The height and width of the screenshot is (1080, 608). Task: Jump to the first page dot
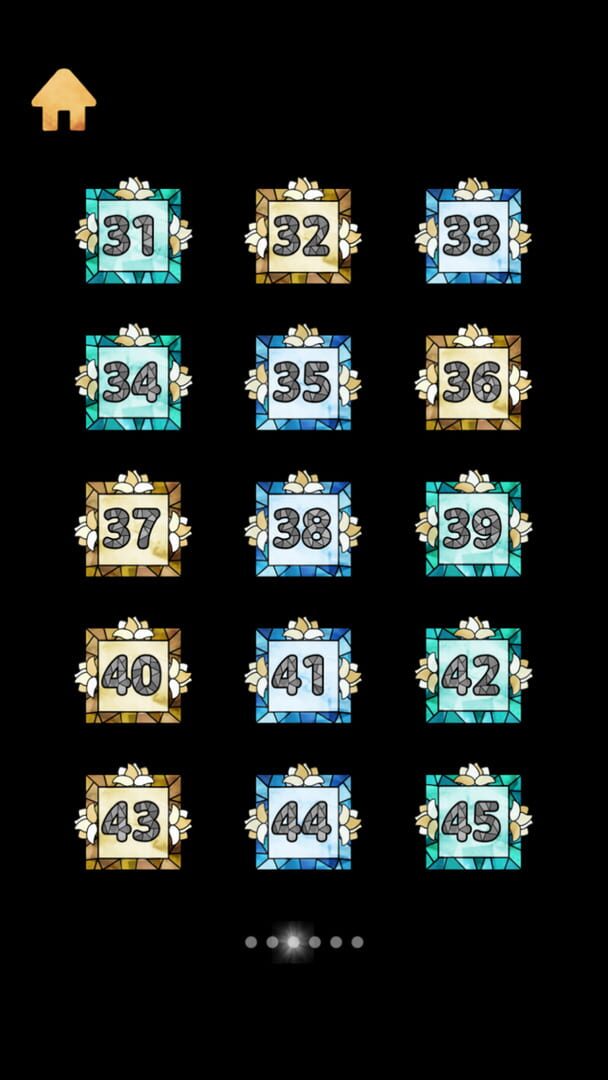point(251,942)
